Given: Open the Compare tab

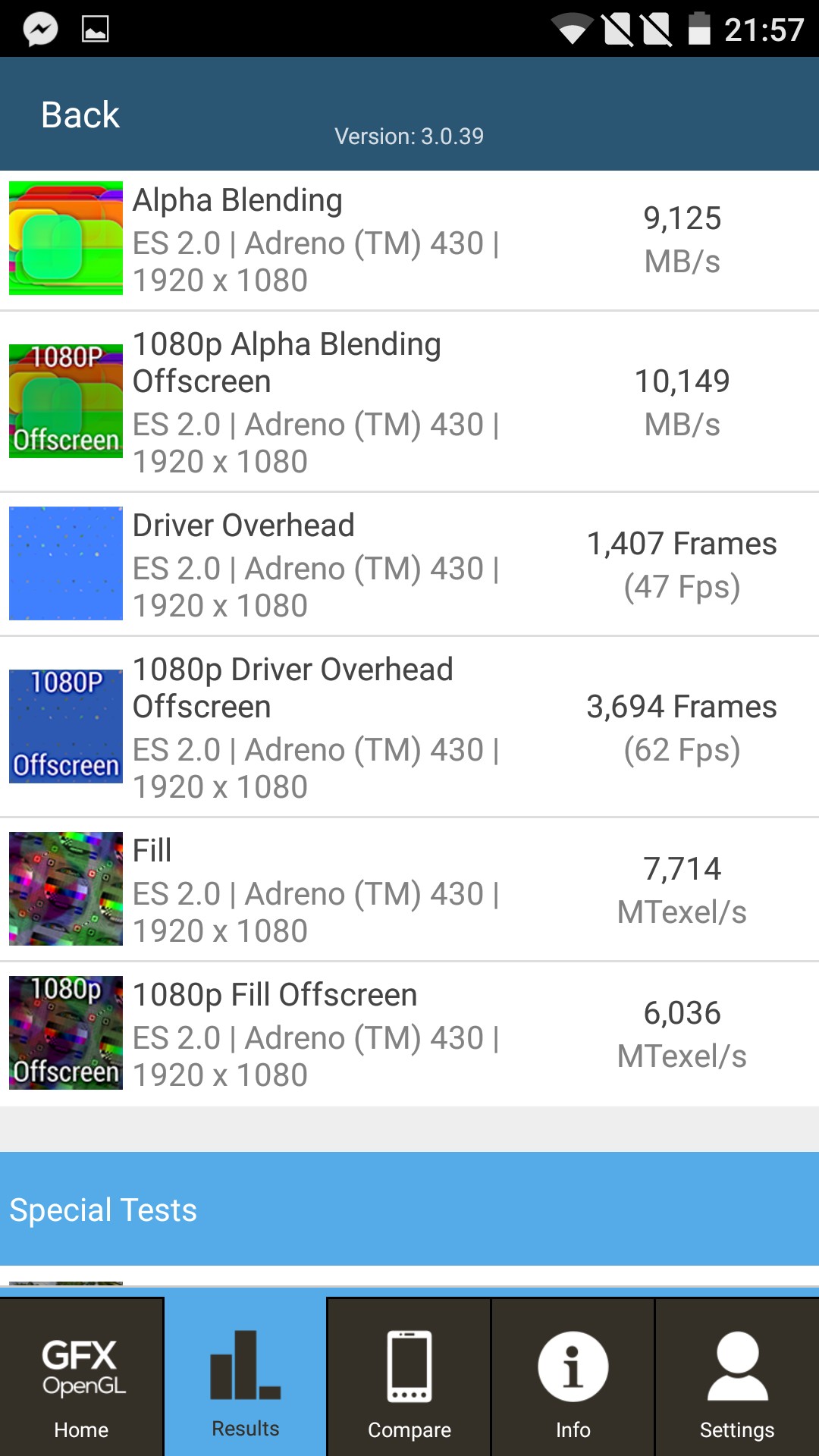Looking at the screenshot, I should coord(409,1377).
